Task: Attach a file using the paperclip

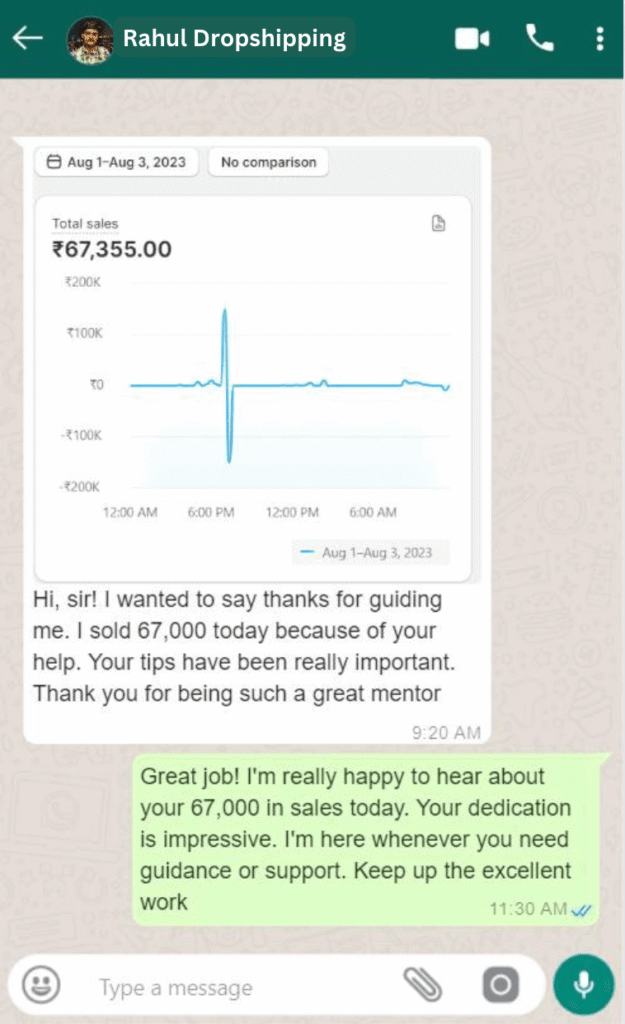Action: (x=423, y=986)
